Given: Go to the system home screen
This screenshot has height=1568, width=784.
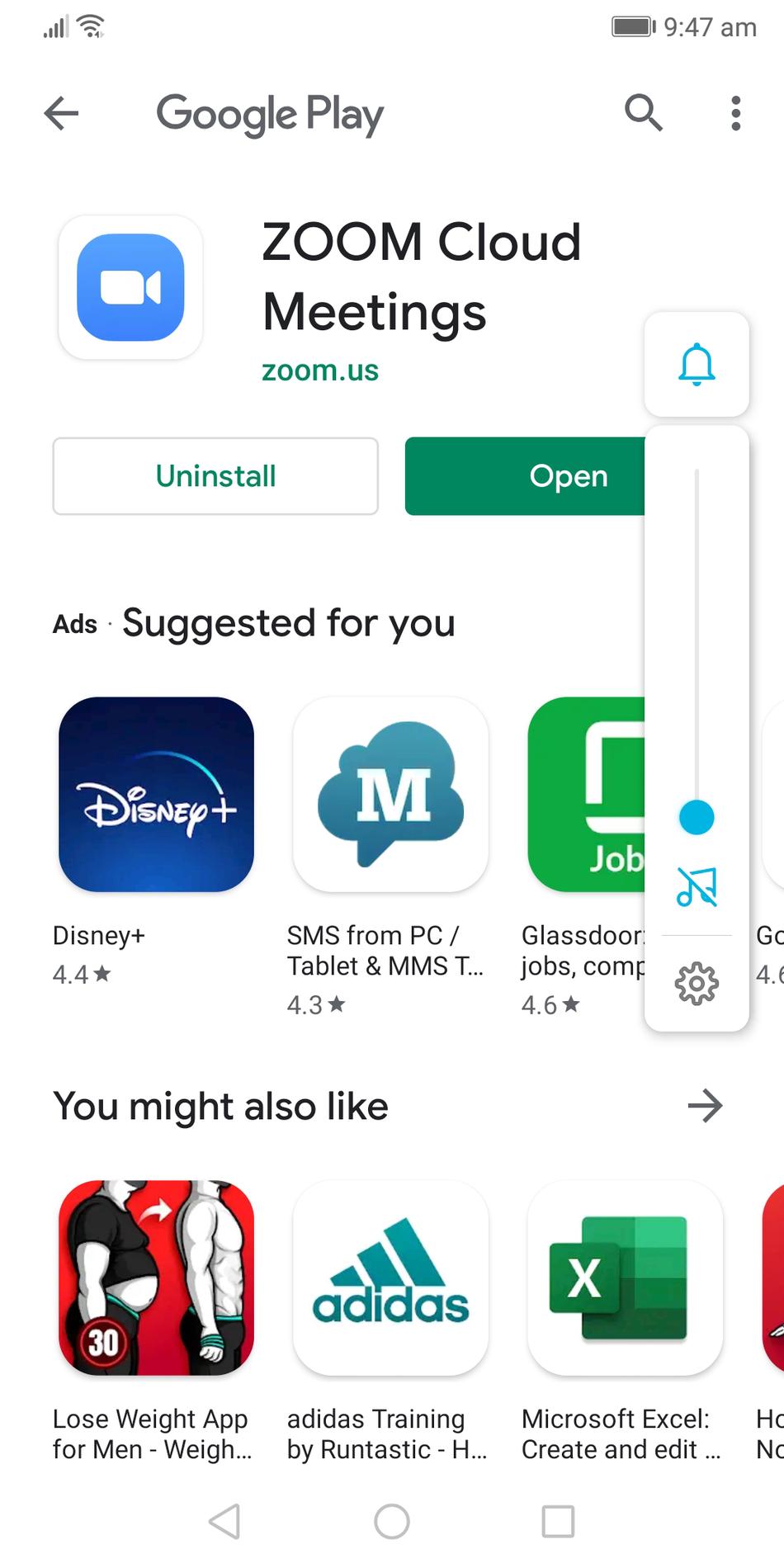Looking at the screenshot, I should (392, 1521).
